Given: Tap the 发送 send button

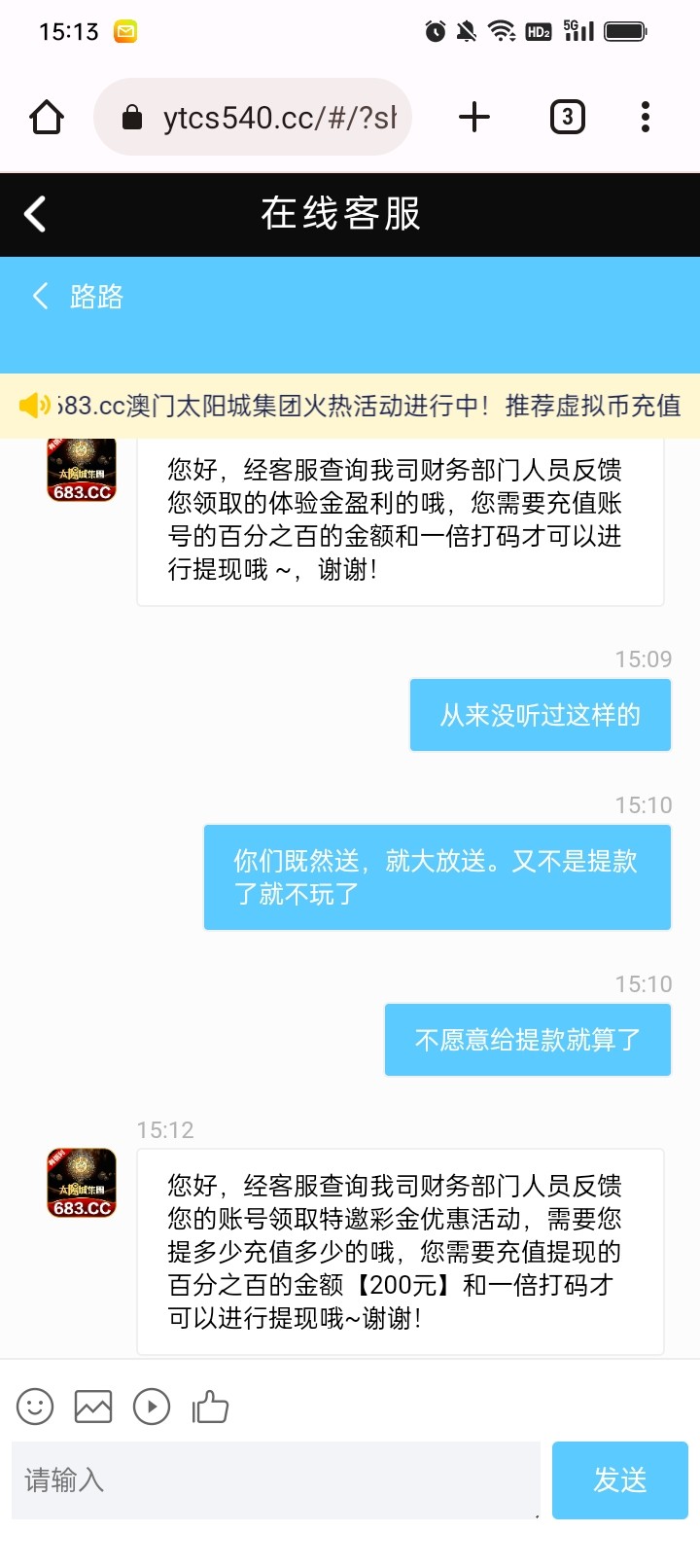Looking at the screenshot, I should [620, 1480].
